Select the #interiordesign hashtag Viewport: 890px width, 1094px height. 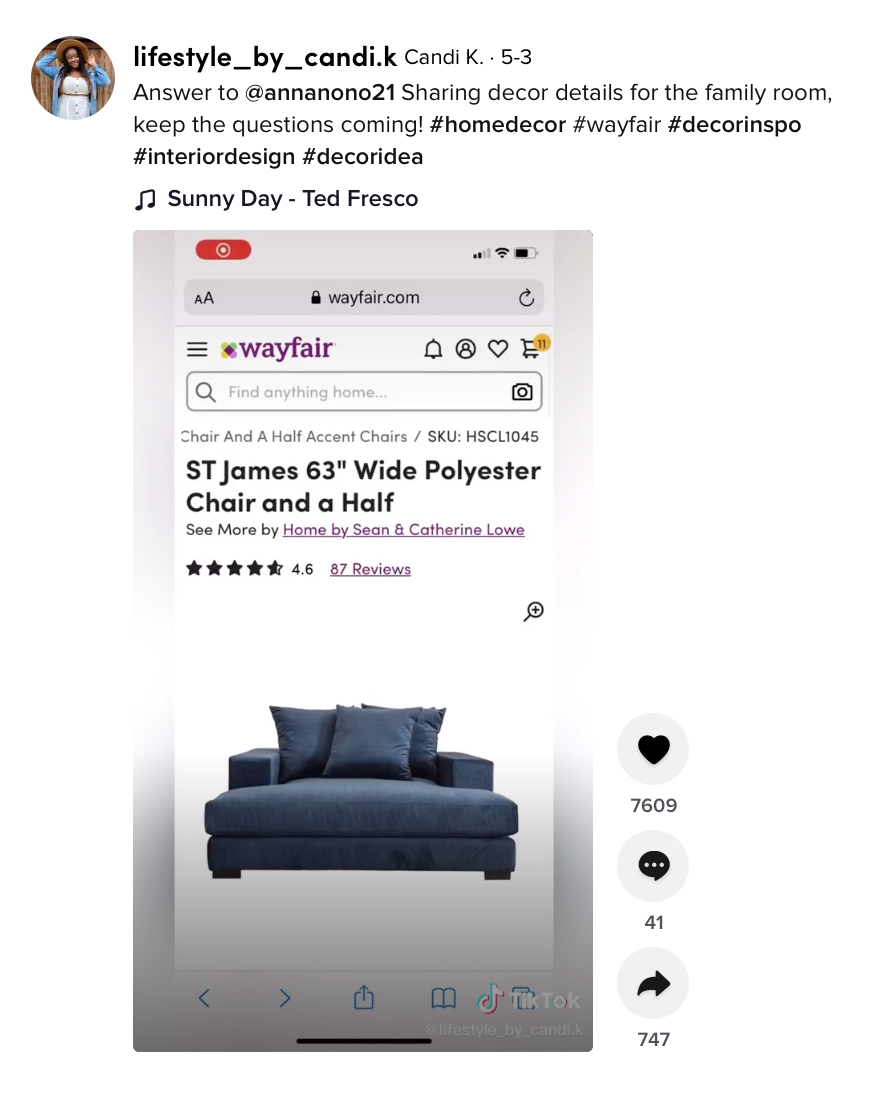click(214, 157)
